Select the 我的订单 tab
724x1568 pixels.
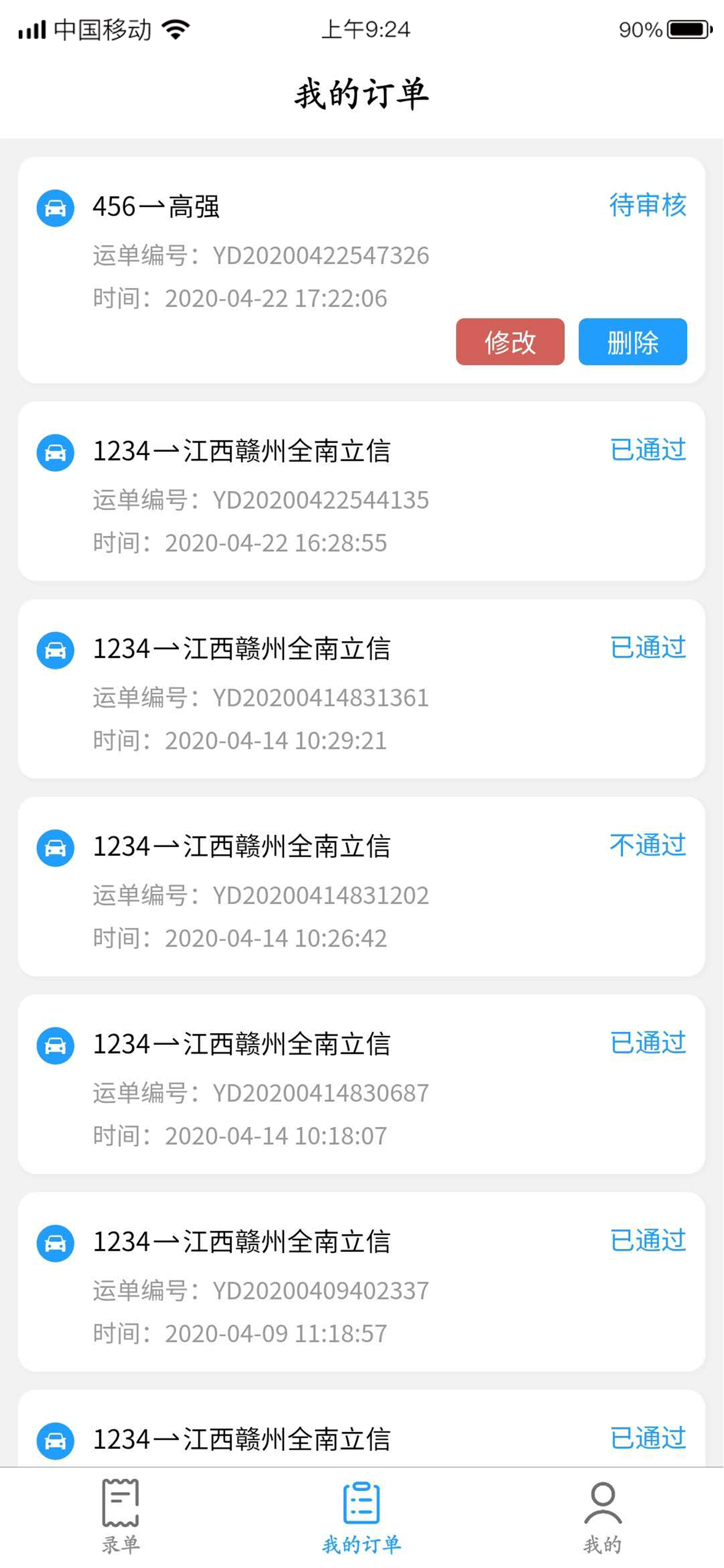(x=361, y=1515)
